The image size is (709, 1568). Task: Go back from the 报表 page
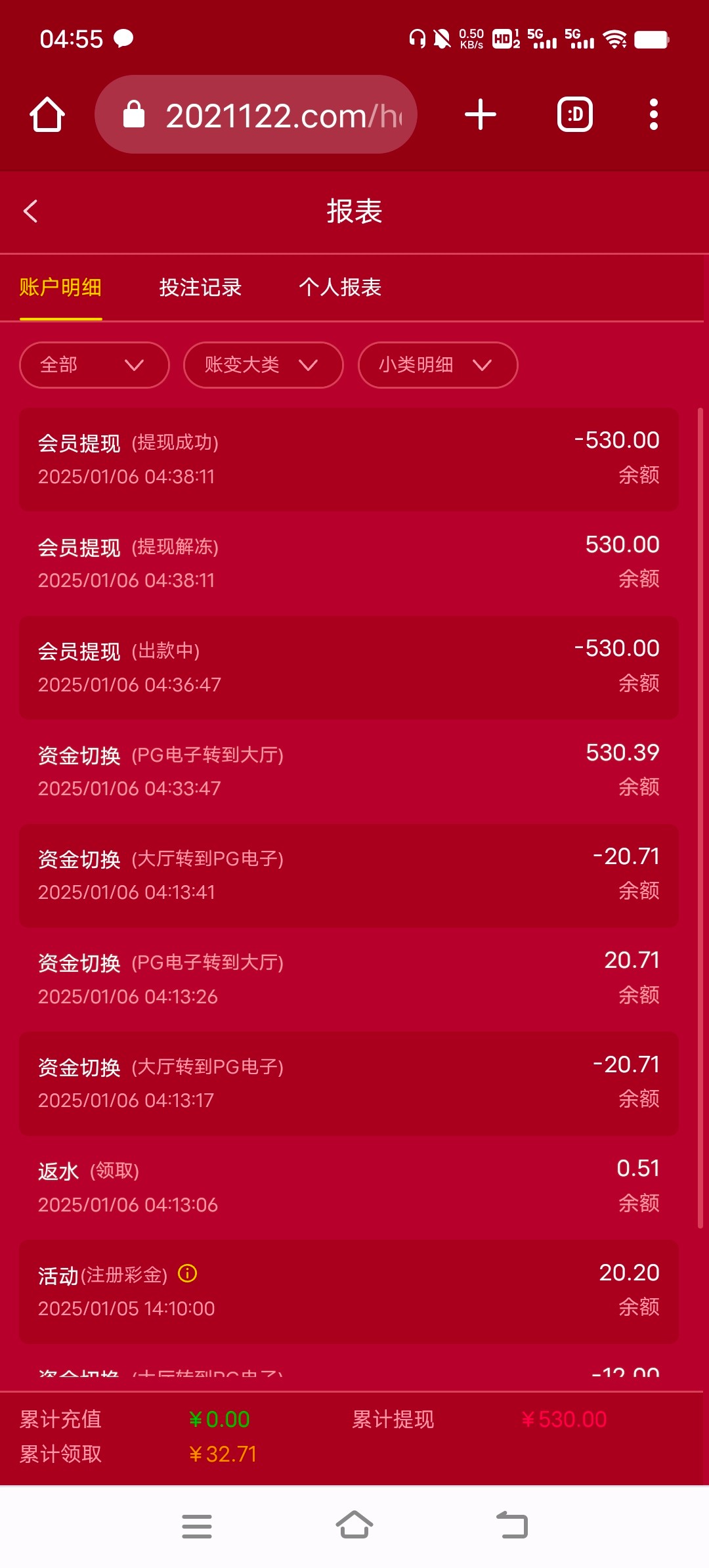pyautogui.click(x=30, y=211)
